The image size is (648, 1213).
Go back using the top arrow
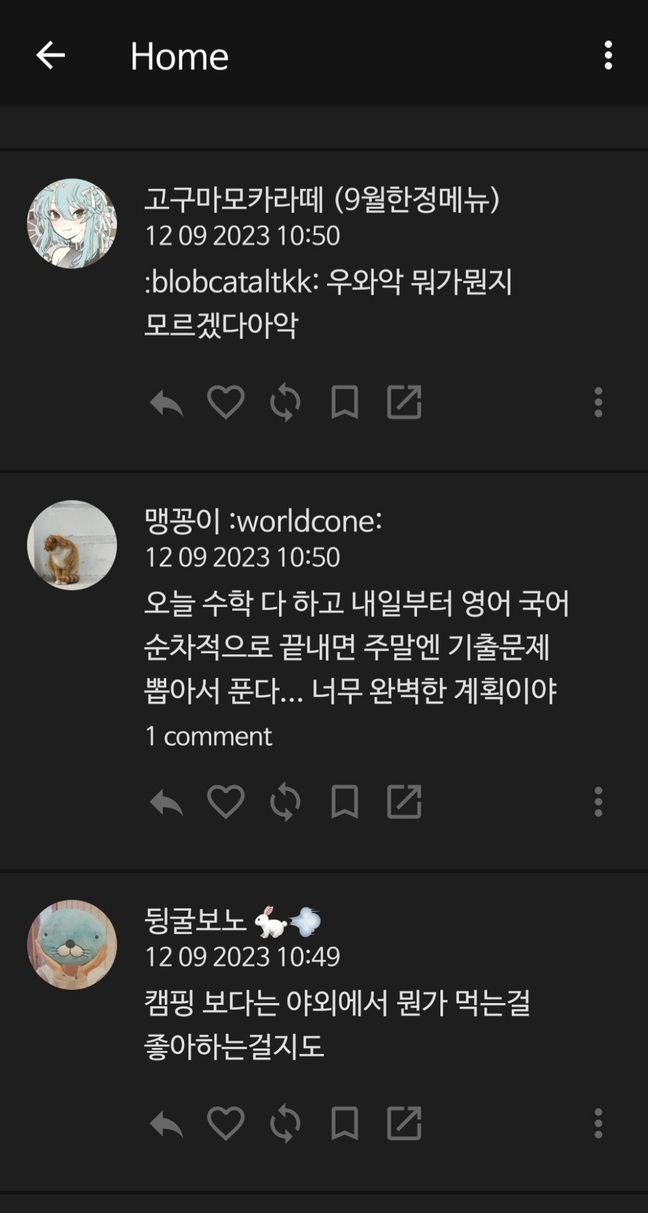[x=50, y=56]
